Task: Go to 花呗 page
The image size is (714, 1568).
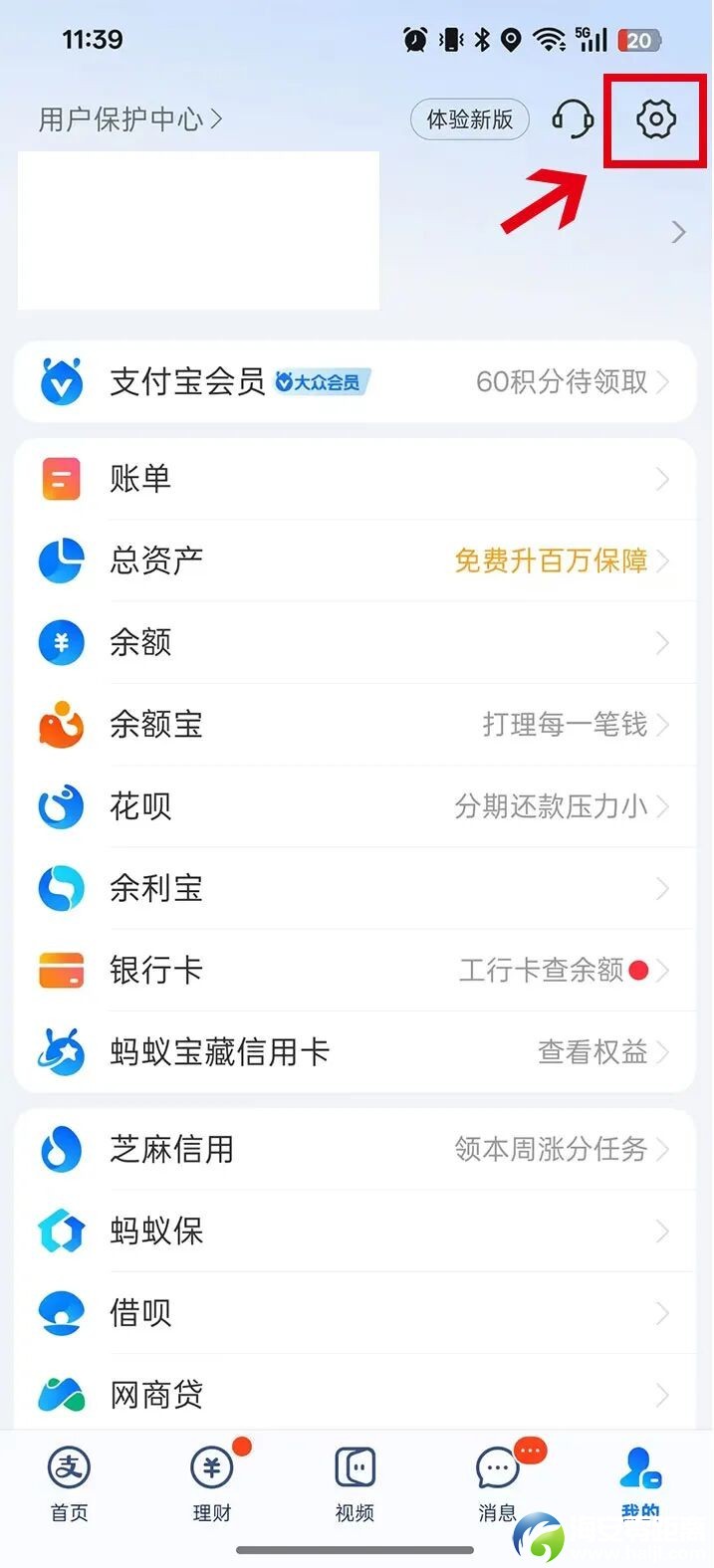Action: 355,805
